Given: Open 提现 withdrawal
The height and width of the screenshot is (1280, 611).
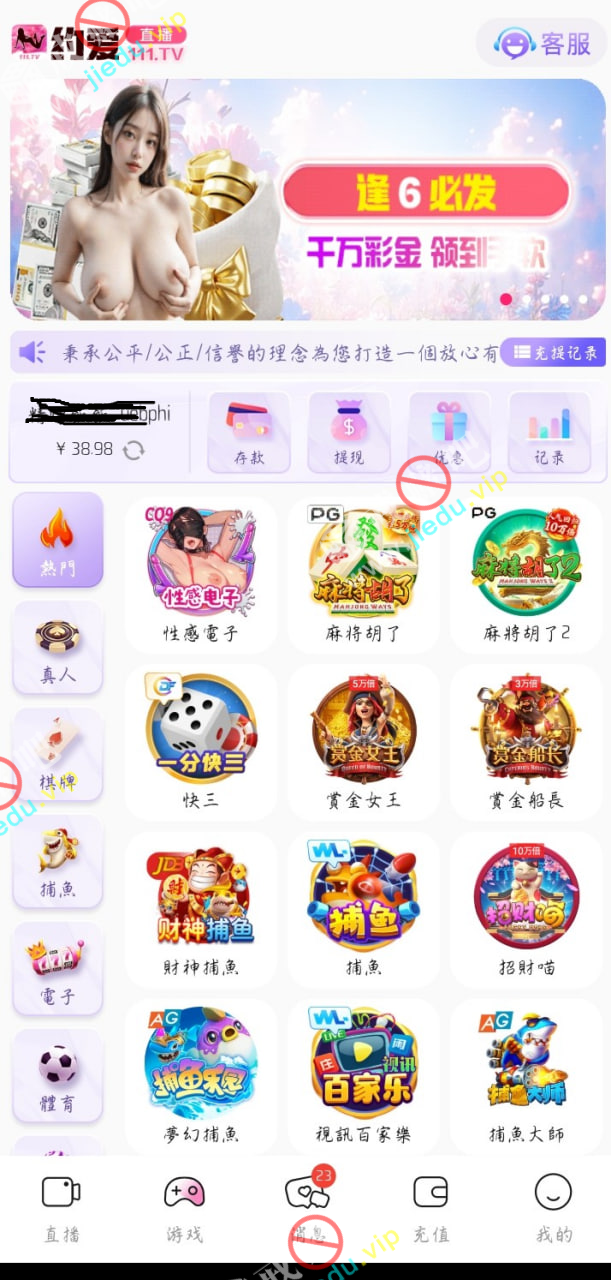Looking at the screenshot, I should (x=349, y=431).
